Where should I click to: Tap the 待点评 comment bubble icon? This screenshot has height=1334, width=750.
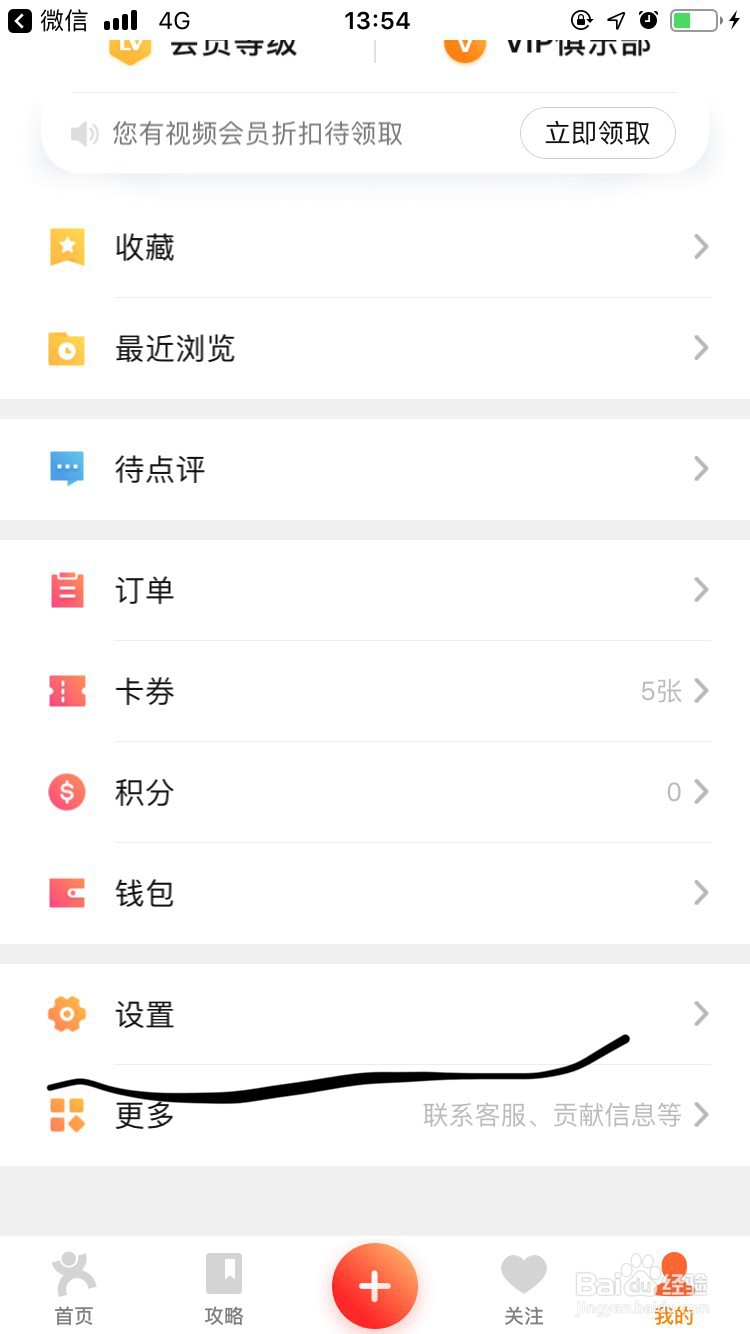pos(67,469)
